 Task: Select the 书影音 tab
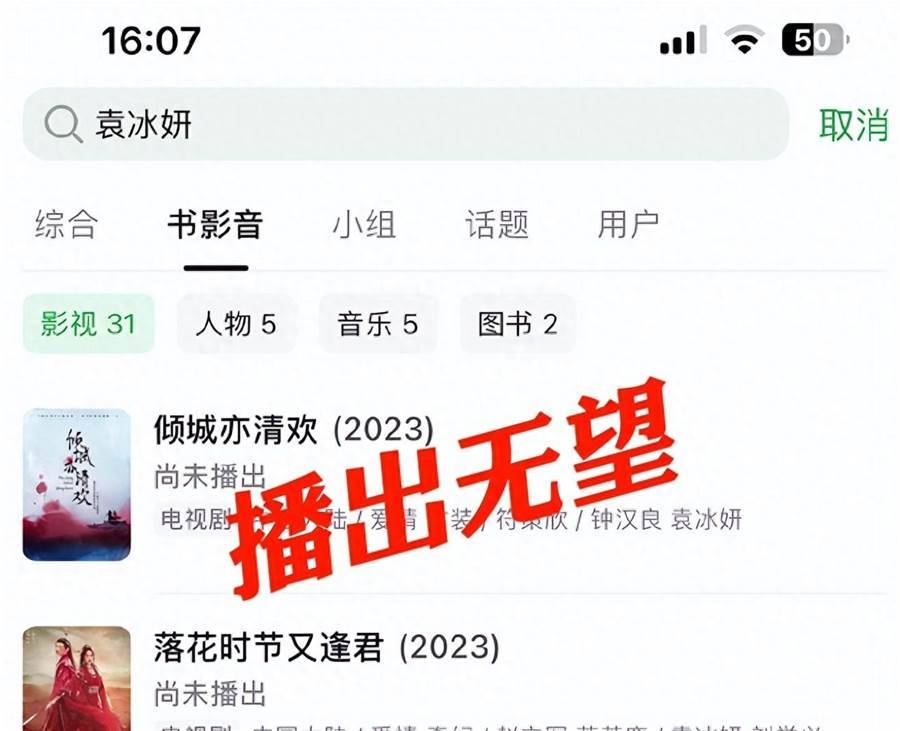(215, 224)
